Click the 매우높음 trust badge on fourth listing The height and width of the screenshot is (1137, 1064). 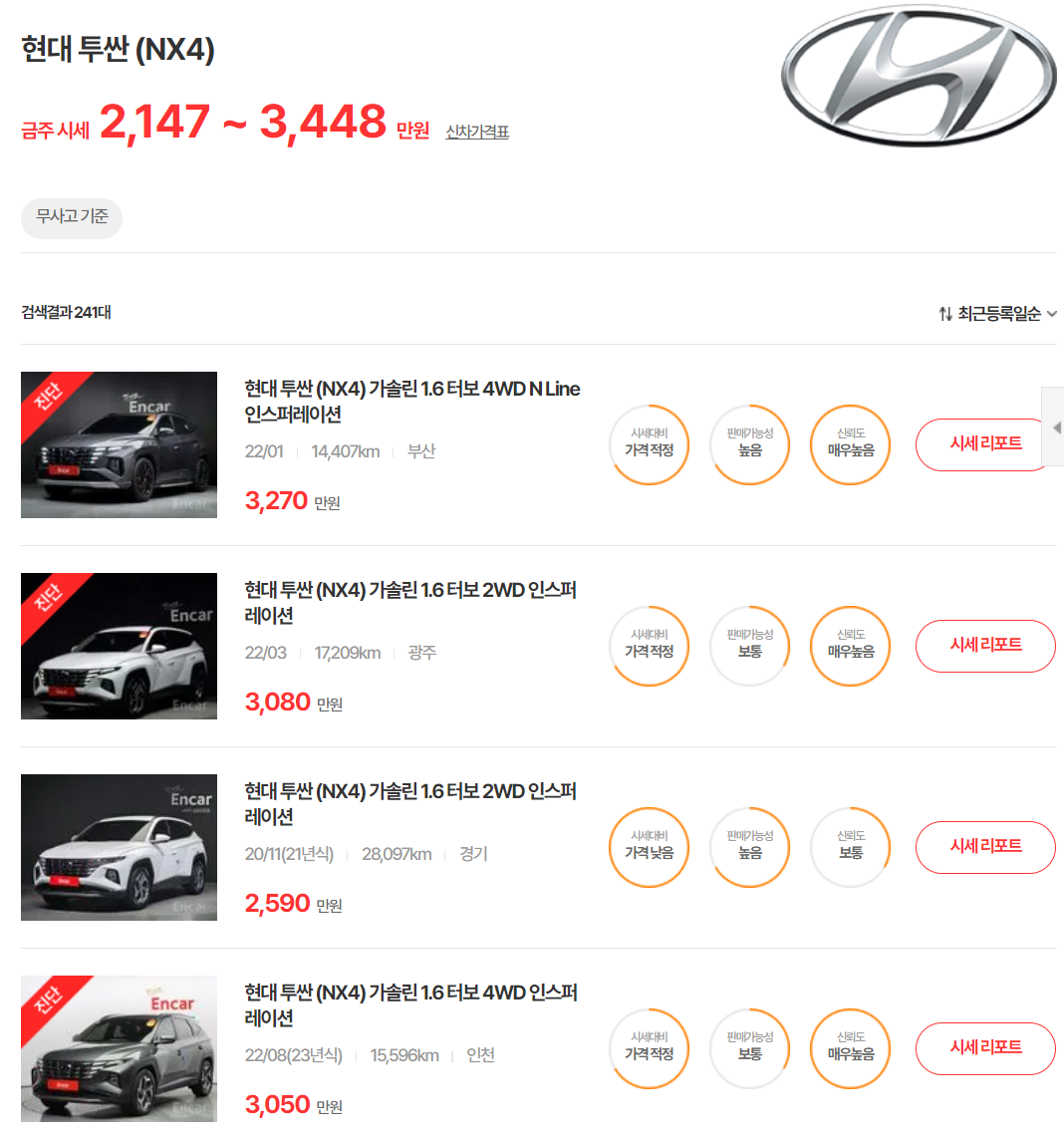point(849,1048)
